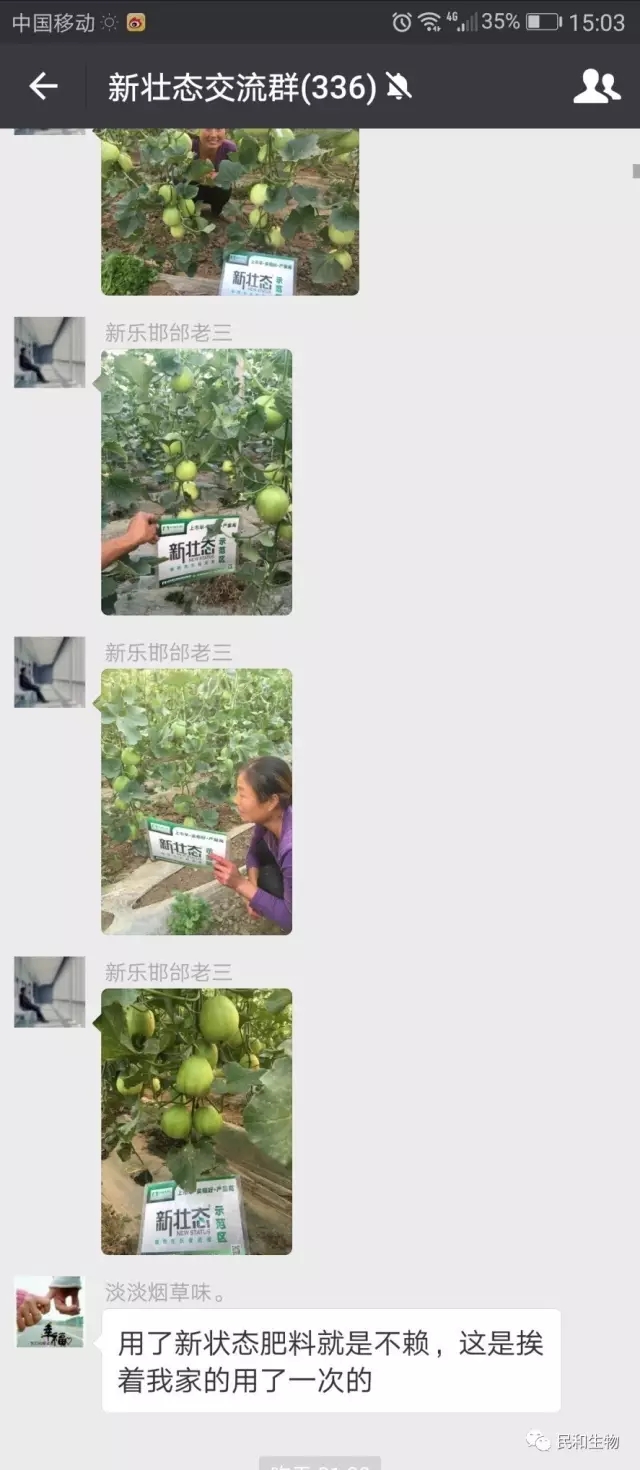View photo of woman in purple holding sign
The height and width of the screenshot is (1470, 640).
[x=197, y=801]
